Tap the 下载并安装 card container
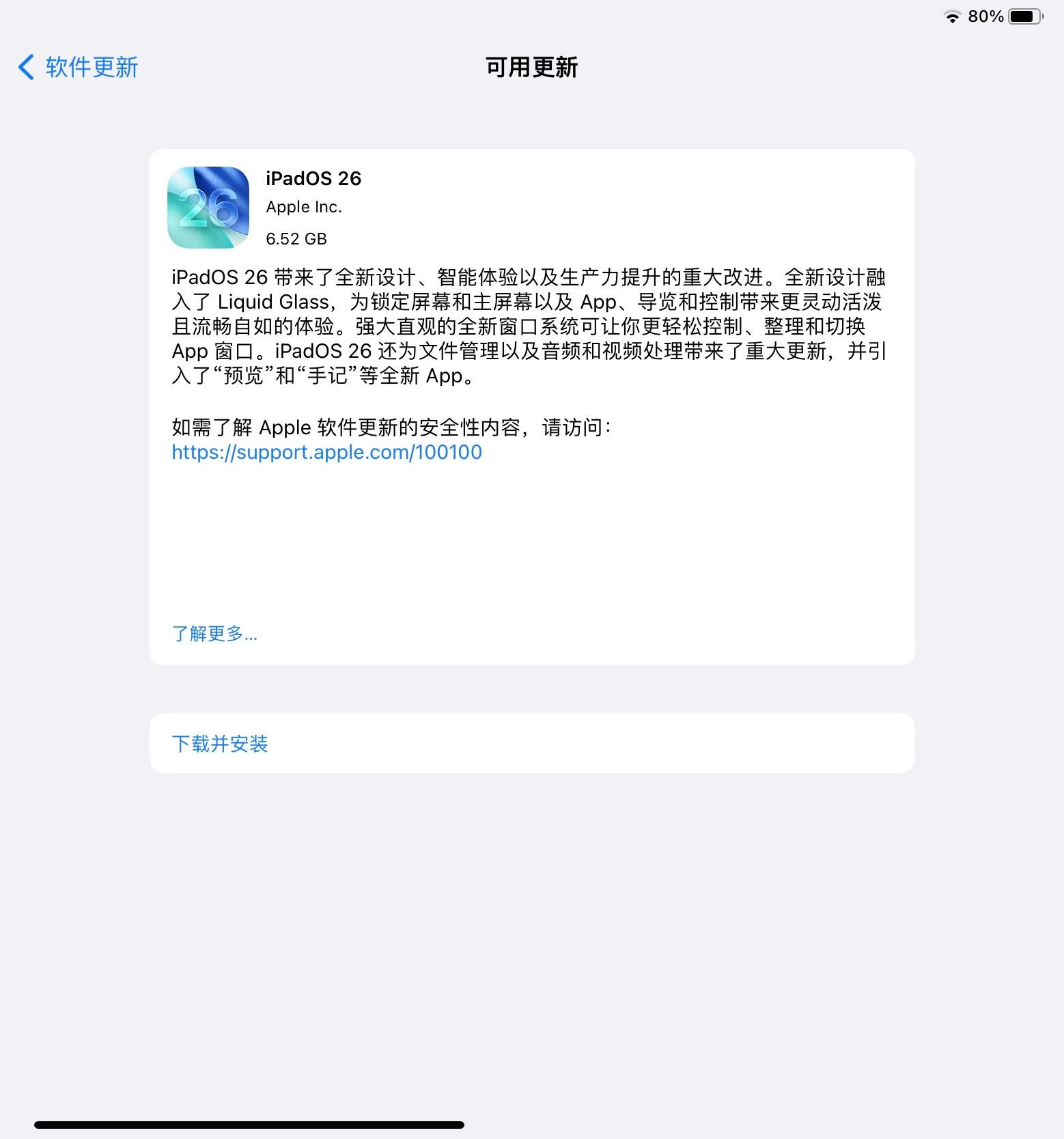Screen dimensions: 1064x1139 tap(531, 743)
